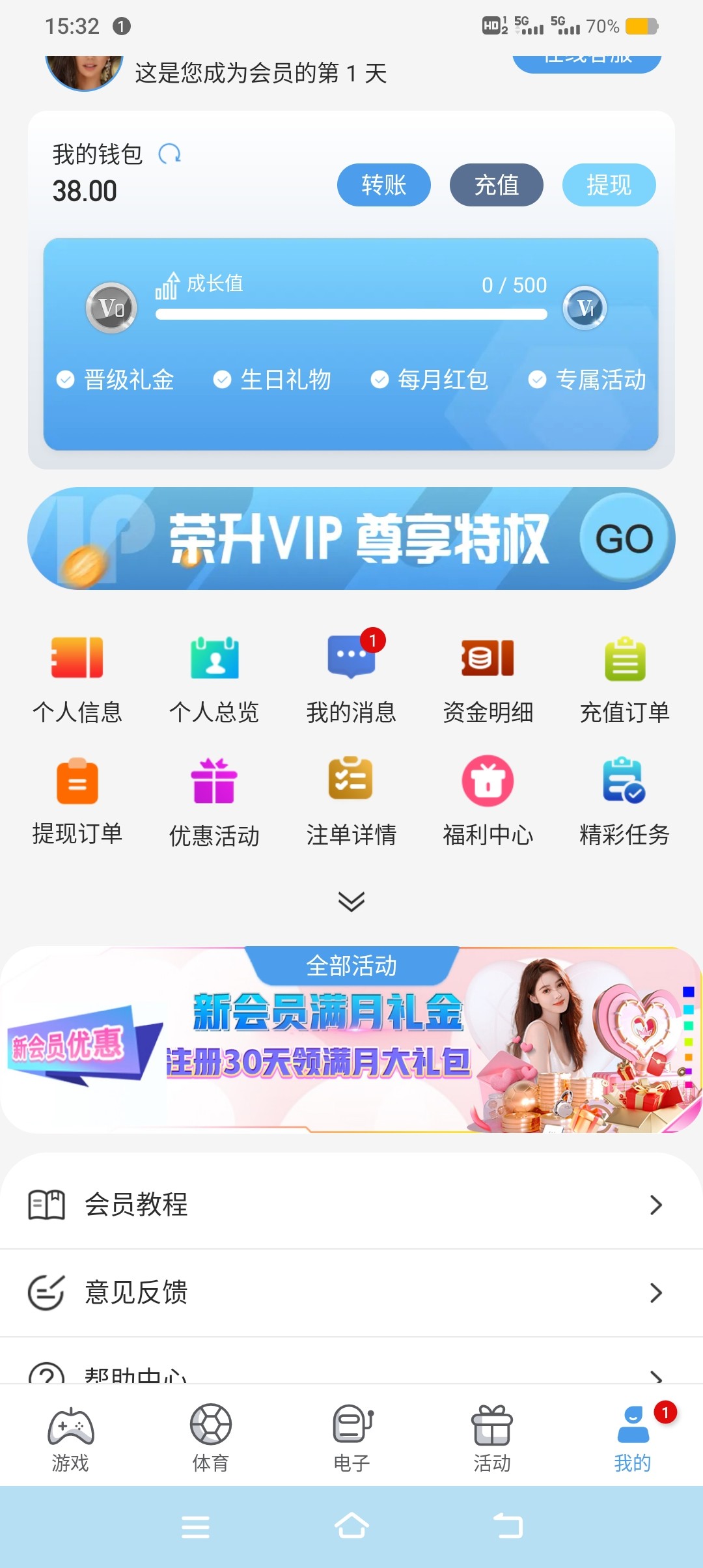The width and height of the screenshot is (703, 1568).
Task: Tap the 充值 recharge button
Action: point(496,185)
